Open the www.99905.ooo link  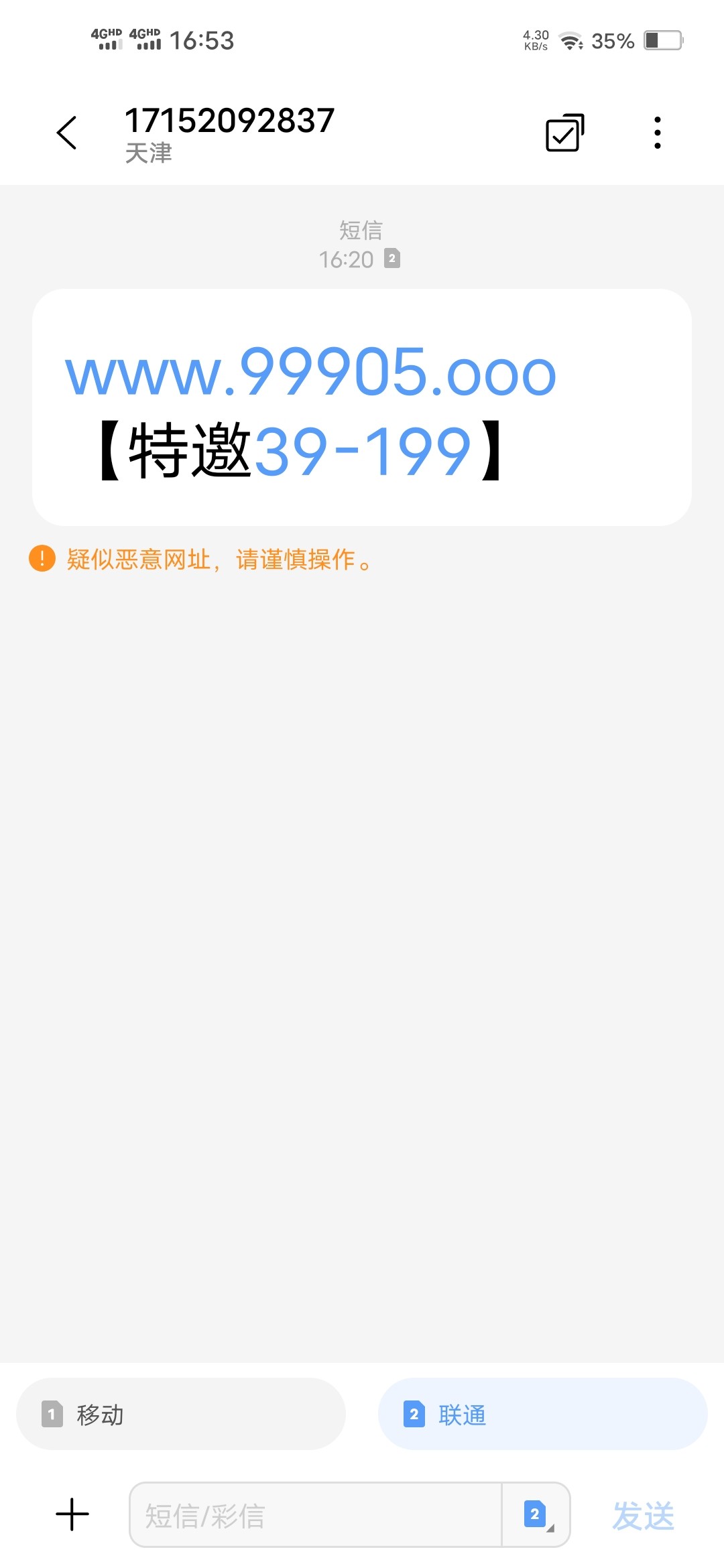[310, 373]
